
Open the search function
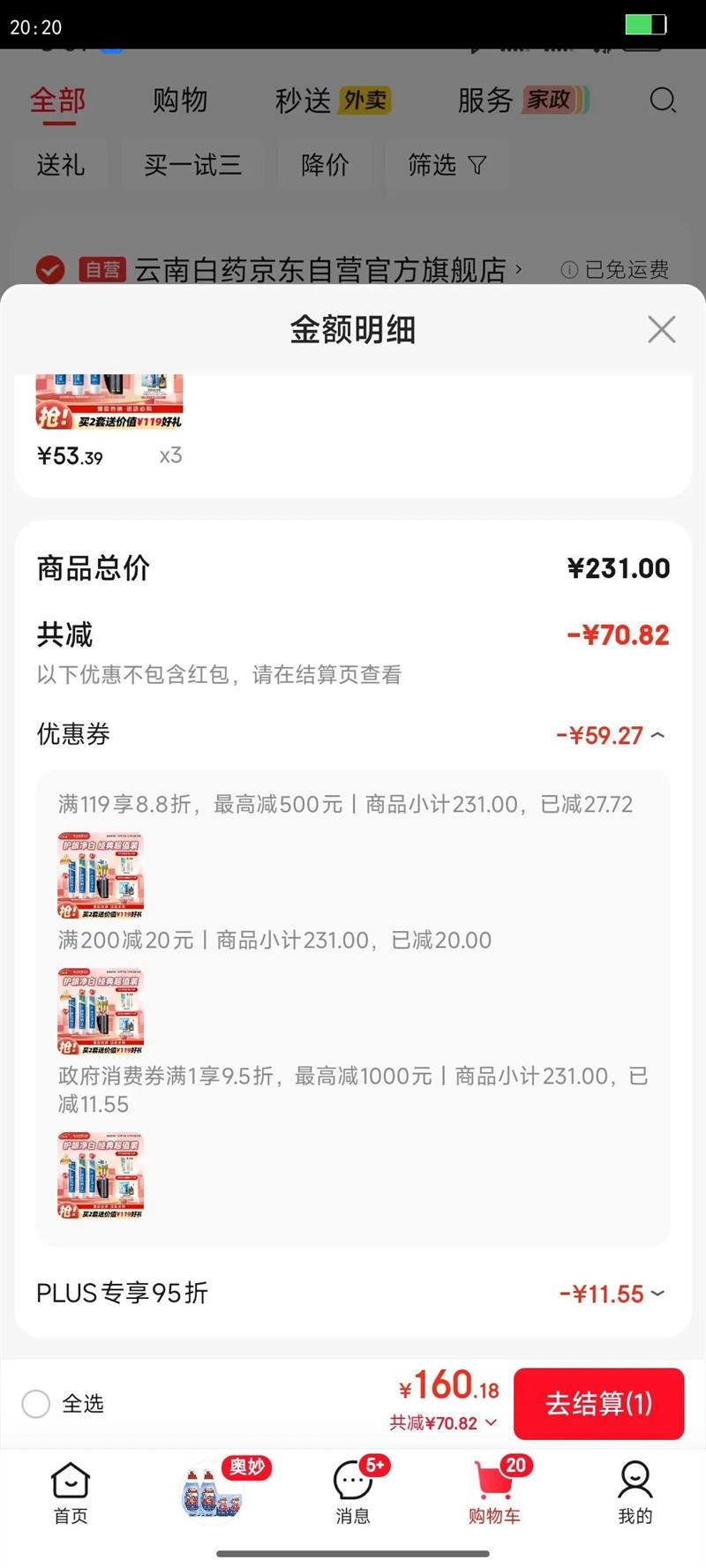pos(663,101)
